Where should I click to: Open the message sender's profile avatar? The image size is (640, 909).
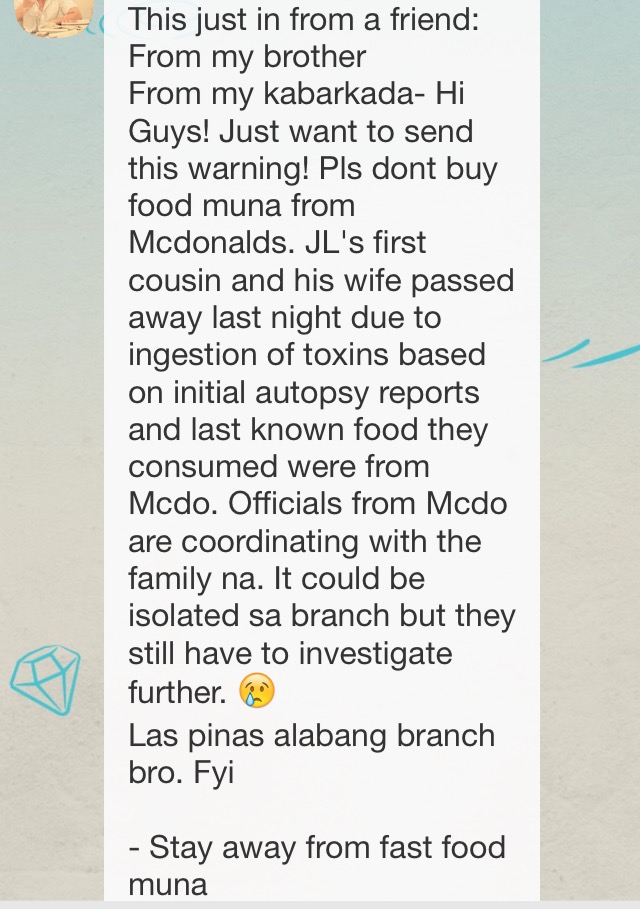click(55, 14)
